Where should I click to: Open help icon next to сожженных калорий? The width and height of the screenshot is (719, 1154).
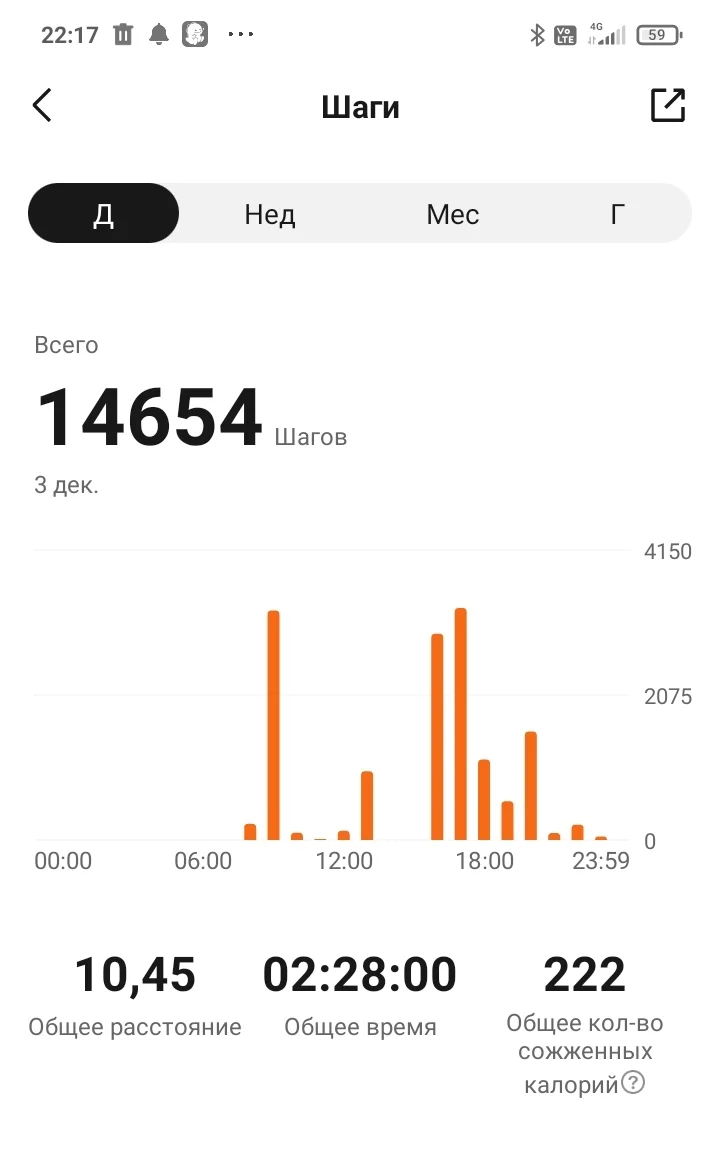pos(633,1082)
